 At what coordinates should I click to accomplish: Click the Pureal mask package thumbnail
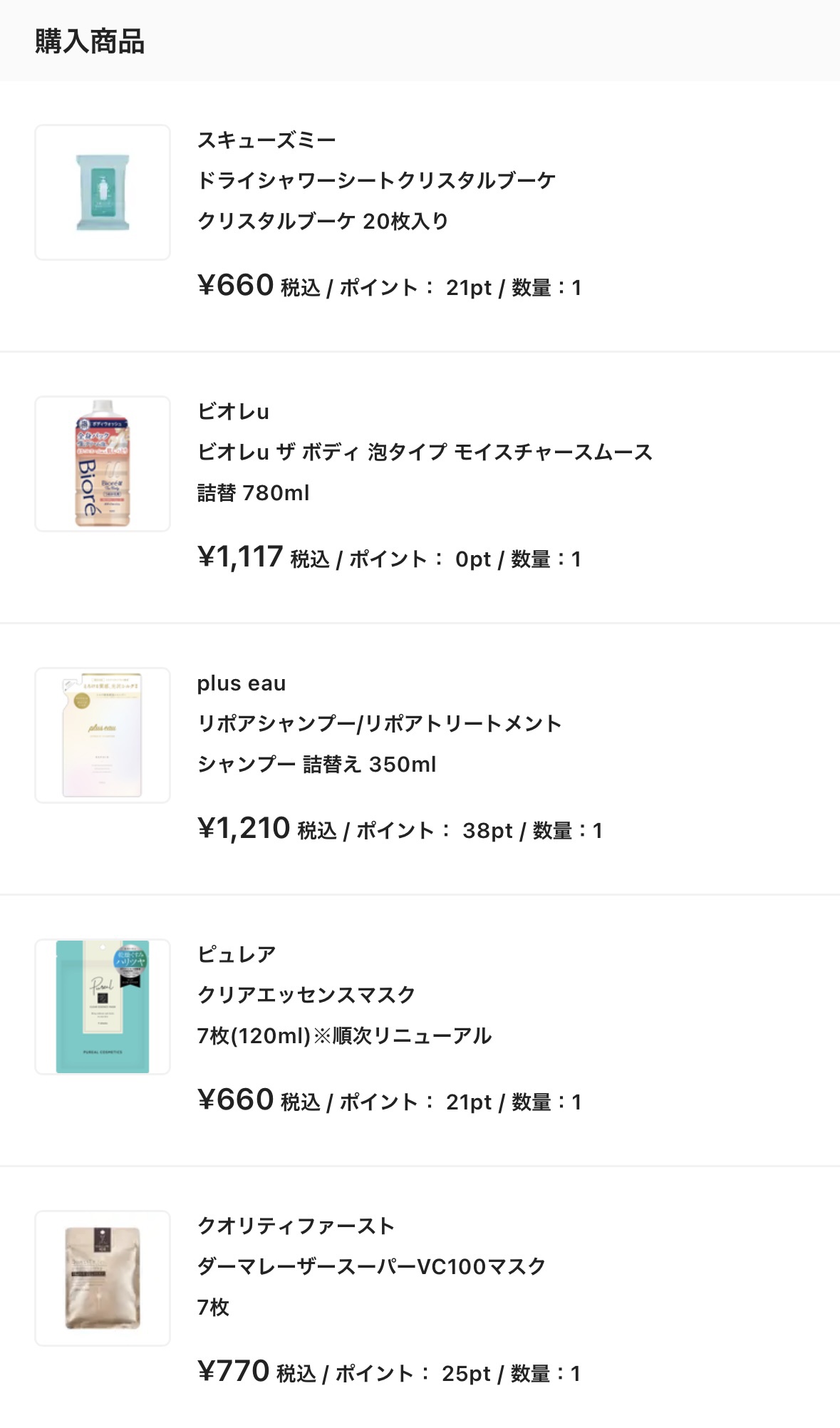coord(103,1010)
